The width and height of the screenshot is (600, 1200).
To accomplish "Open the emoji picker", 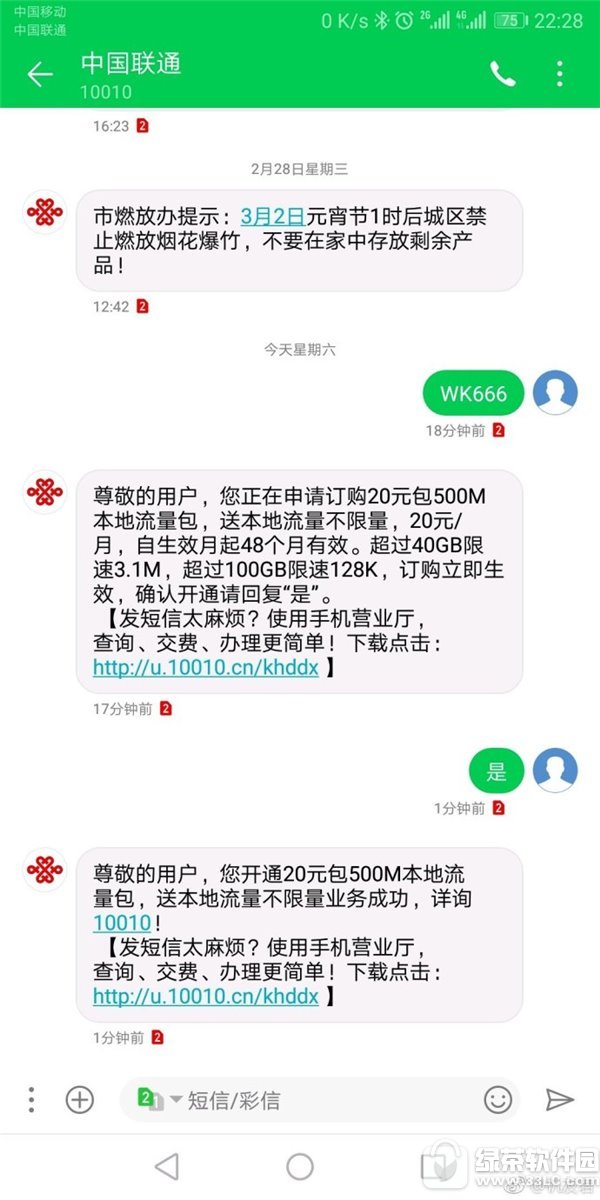I will tap(497, 1100).
